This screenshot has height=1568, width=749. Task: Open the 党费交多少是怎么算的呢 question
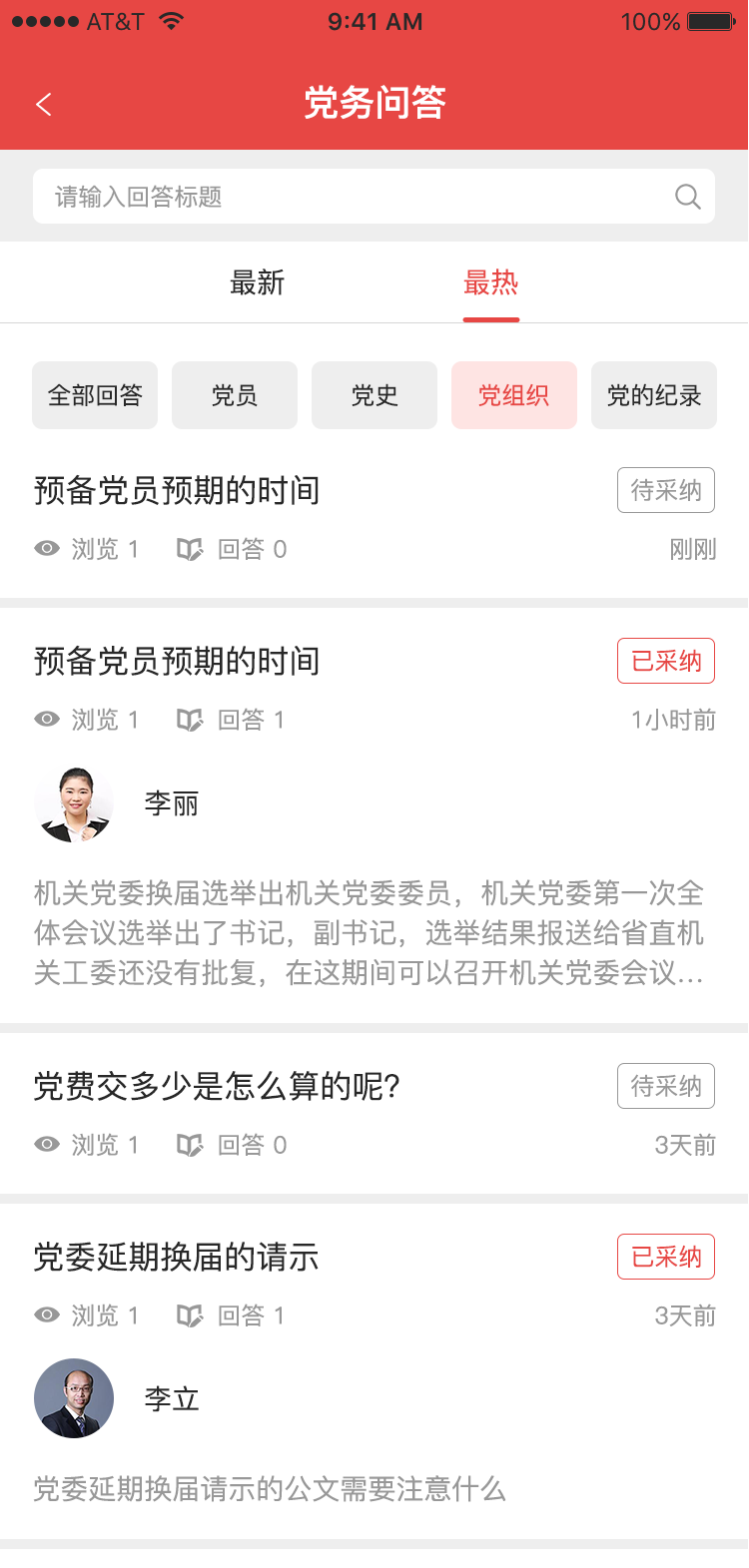point(217,1086)
